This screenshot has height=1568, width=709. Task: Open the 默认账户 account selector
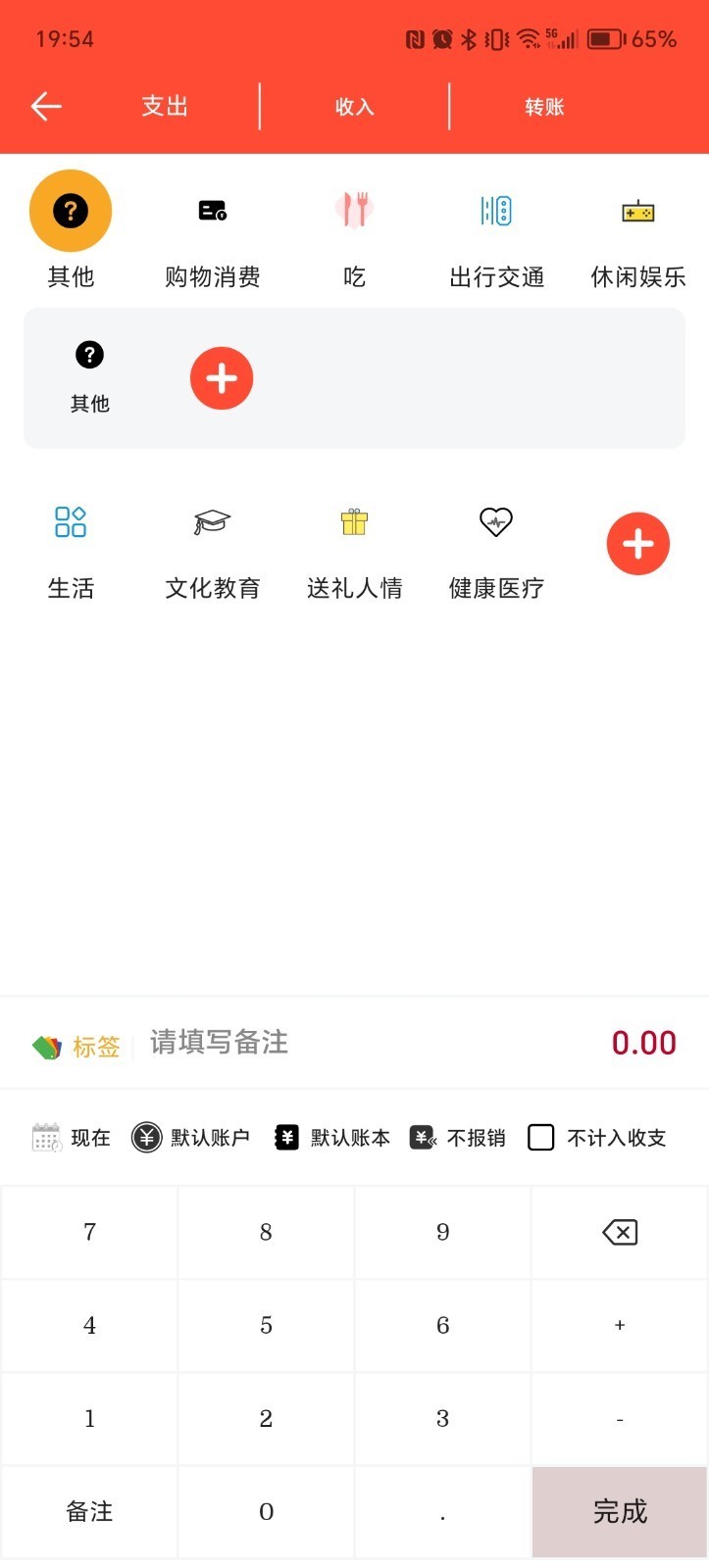tap(191, 1137)
